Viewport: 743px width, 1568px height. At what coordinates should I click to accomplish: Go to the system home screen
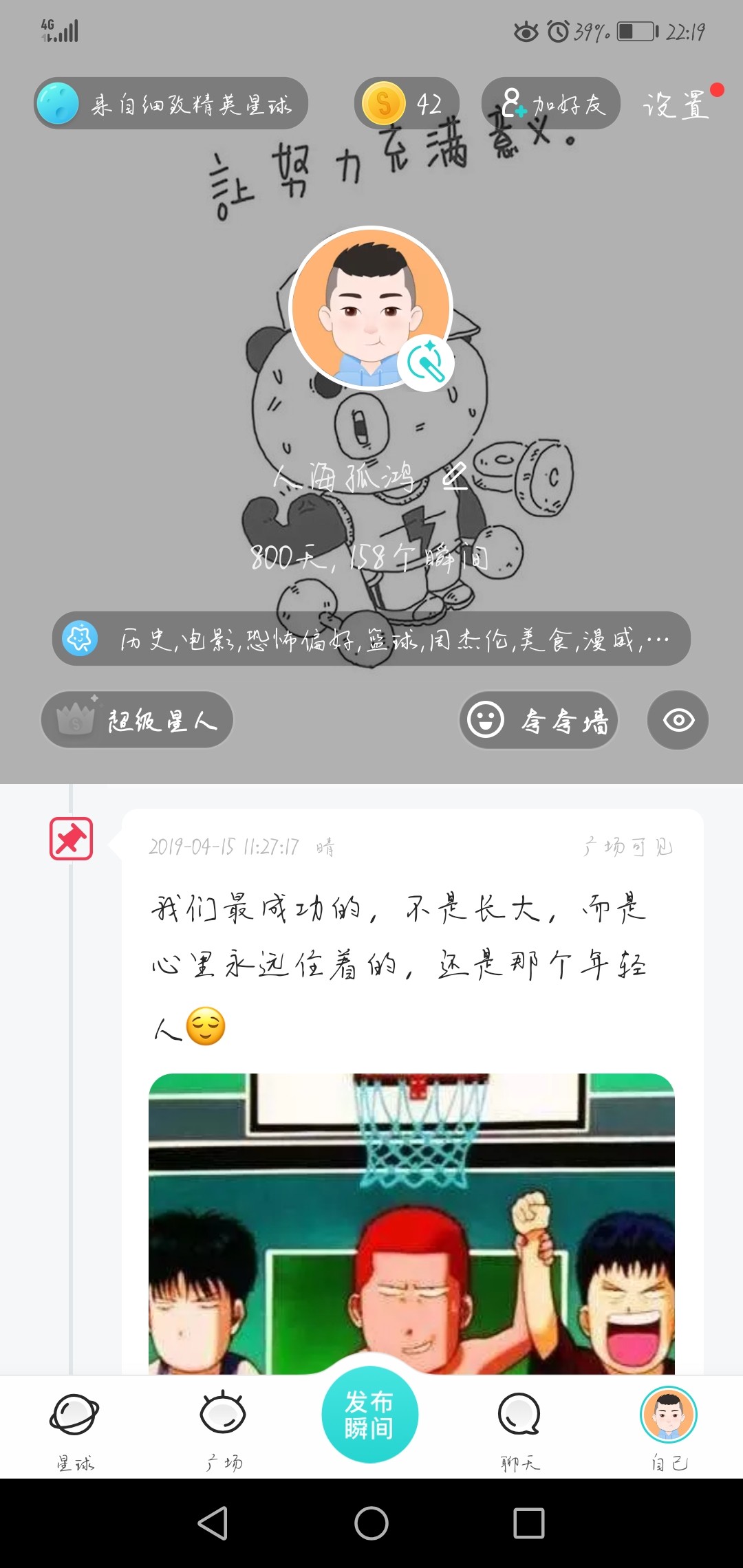pos(371,1523)
